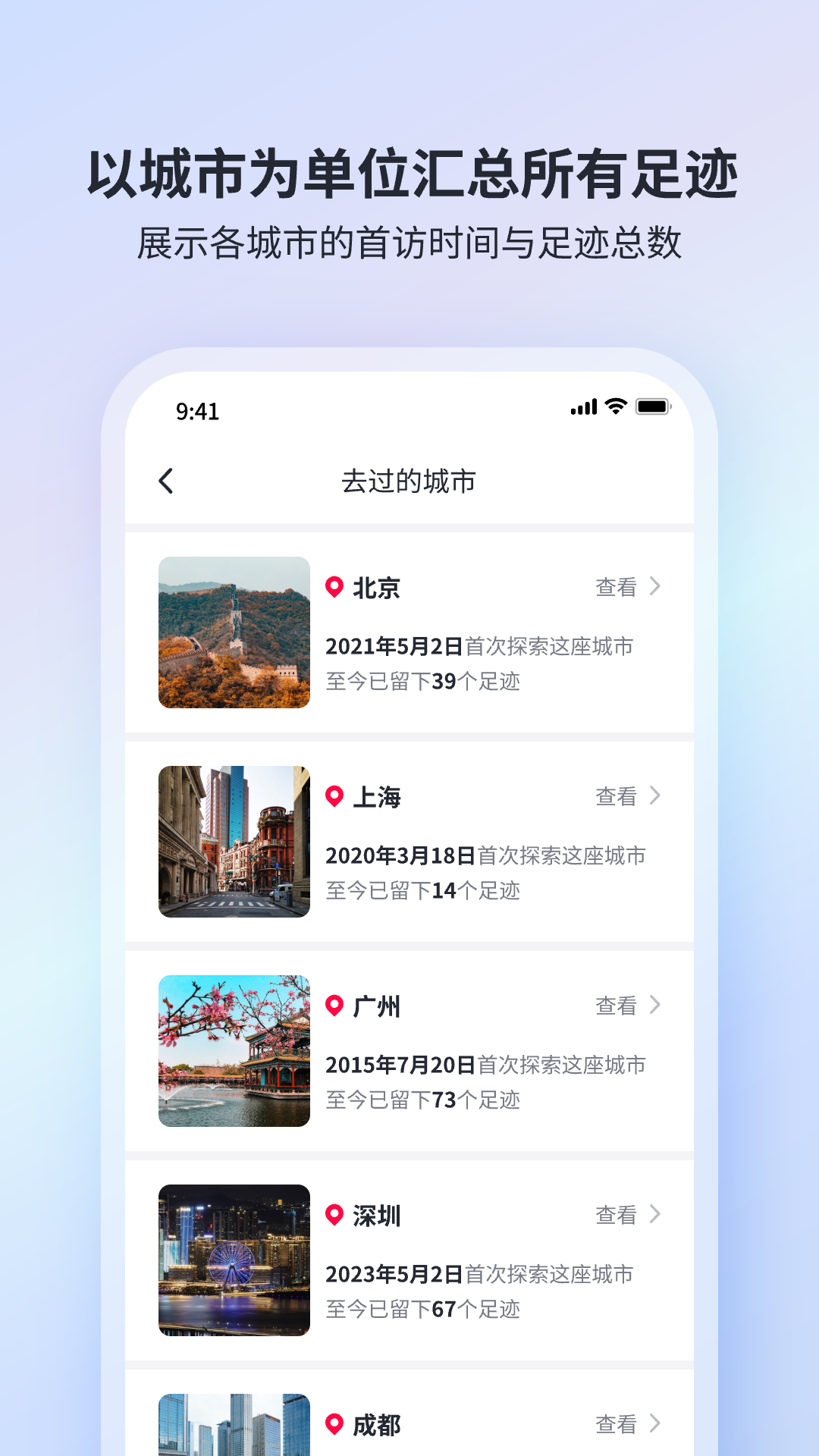Image resolution: width=819 pixels, height=1456 pixels.
Task: Open 查看 for Beijing's footprints
Action: pos(615,586)
